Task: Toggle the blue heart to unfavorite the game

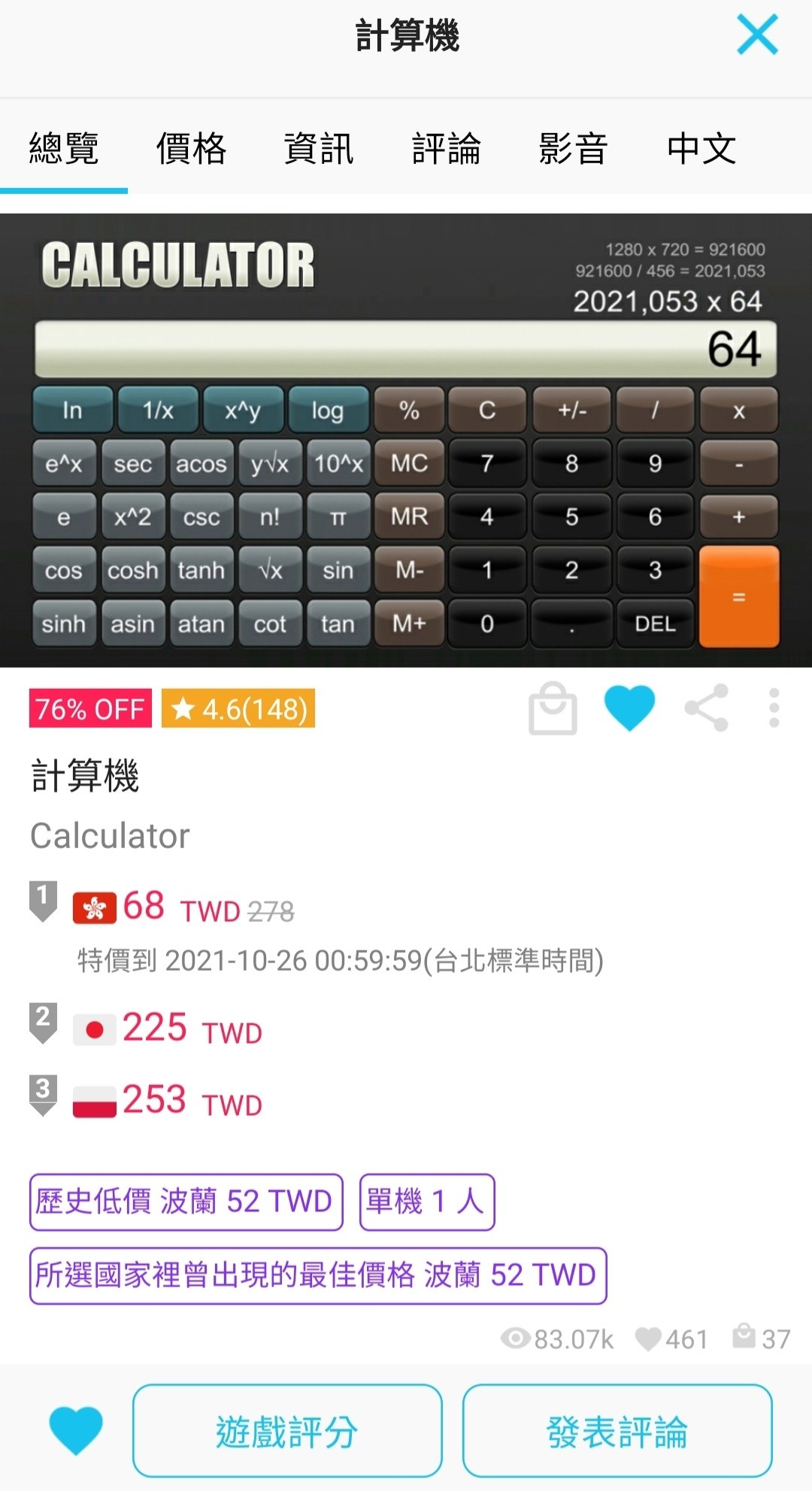Action: (x=630, y=705)
